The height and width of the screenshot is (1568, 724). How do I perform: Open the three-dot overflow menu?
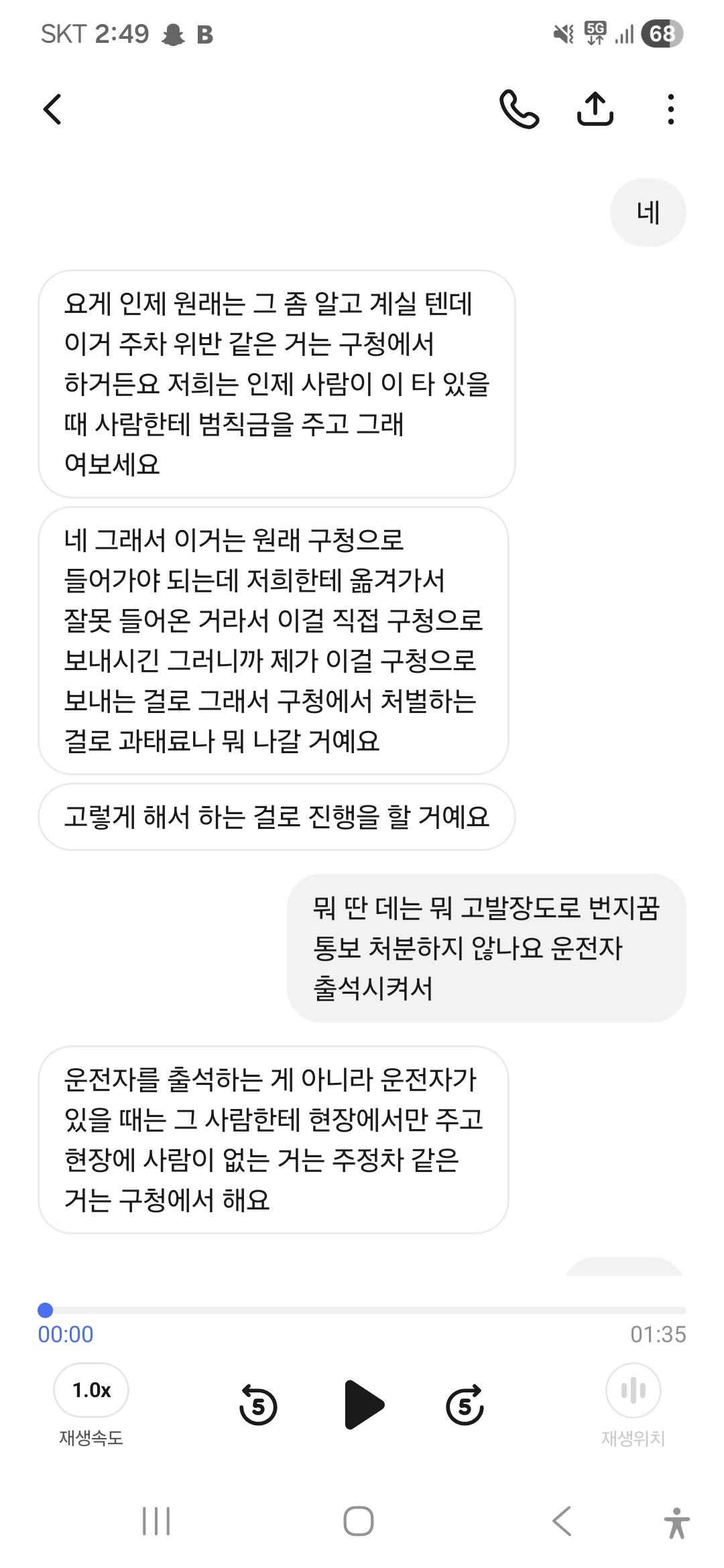pos(670,109)
